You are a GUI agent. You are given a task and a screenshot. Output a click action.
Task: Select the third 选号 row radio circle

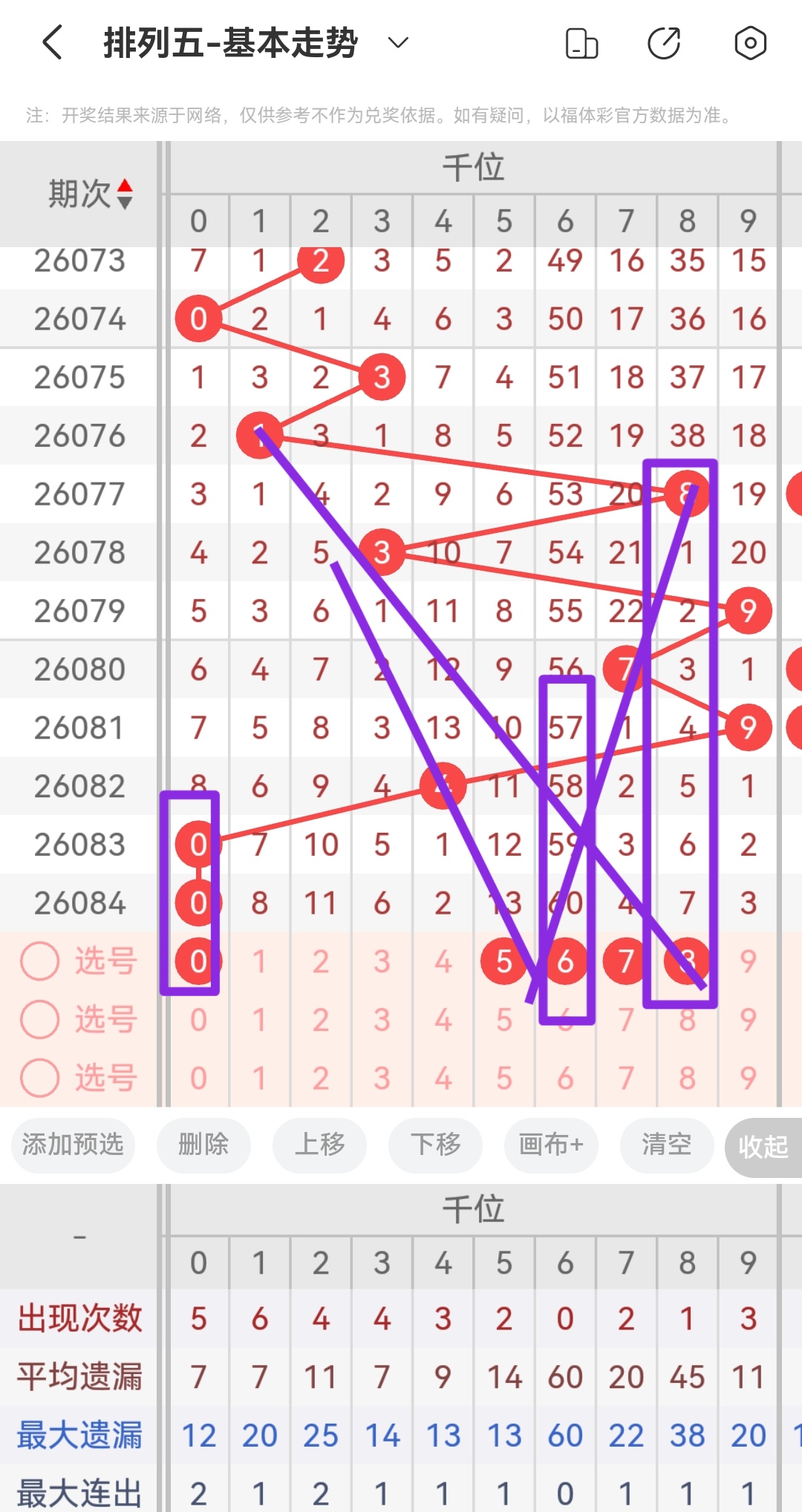pyautogui.click(x=41, y=1079)
